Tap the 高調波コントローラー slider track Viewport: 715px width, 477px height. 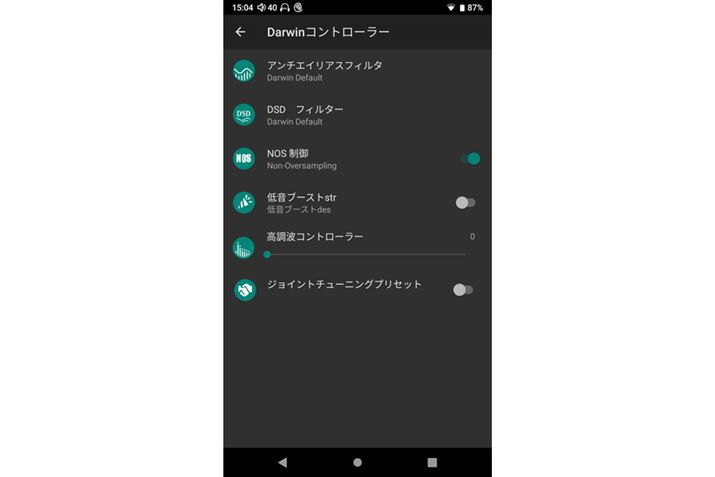365,254
